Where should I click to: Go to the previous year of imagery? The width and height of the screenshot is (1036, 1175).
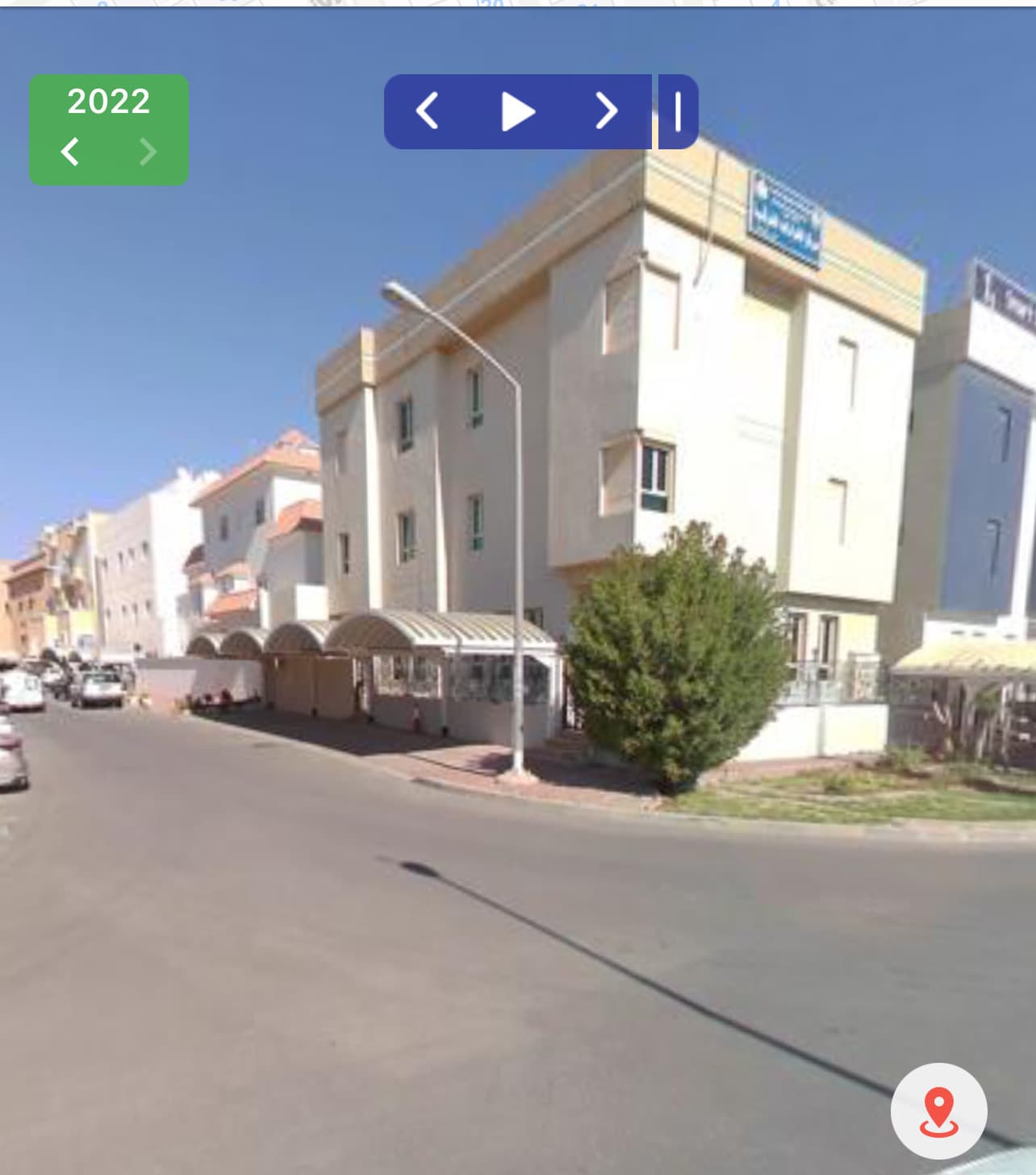pos(71,151)
